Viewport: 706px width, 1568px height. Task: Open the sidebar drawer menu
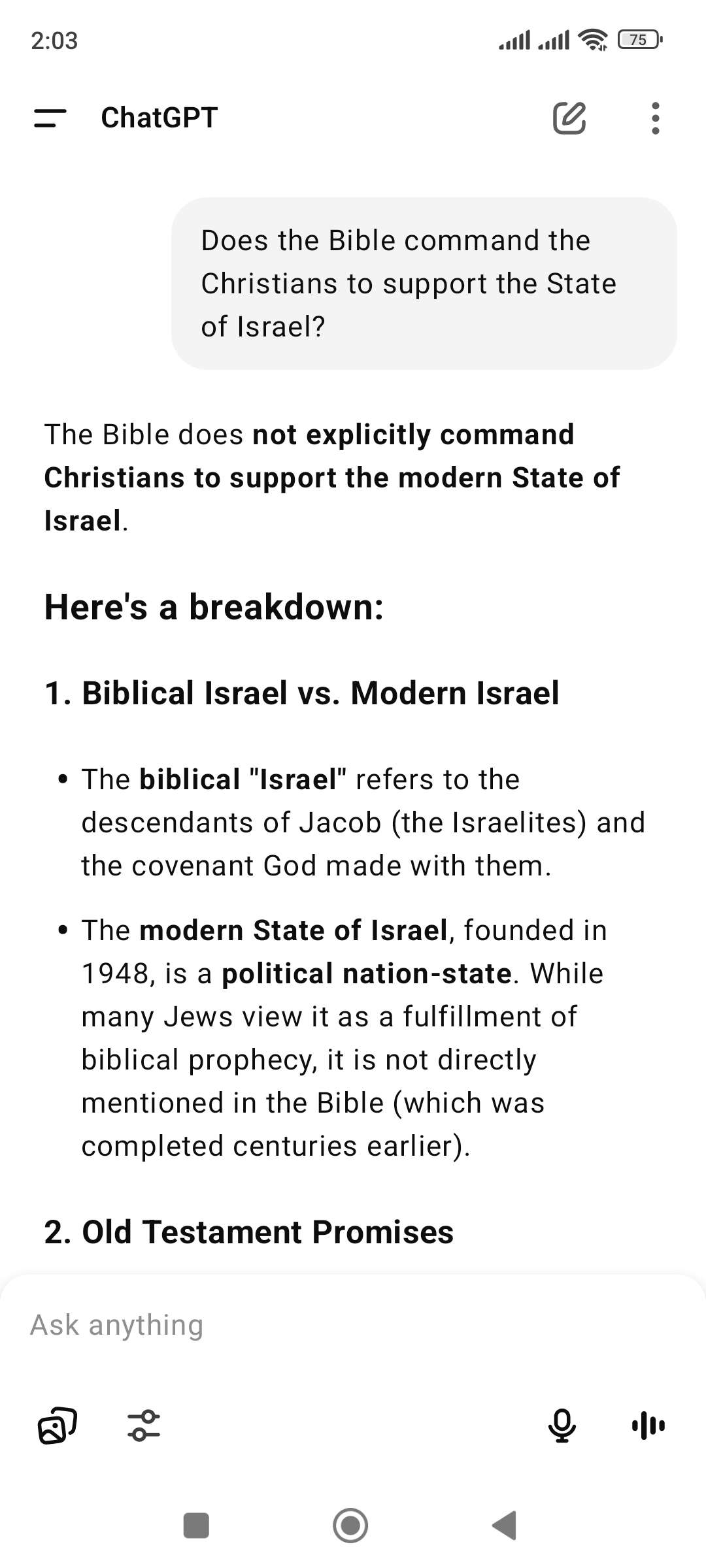[50, 118]
